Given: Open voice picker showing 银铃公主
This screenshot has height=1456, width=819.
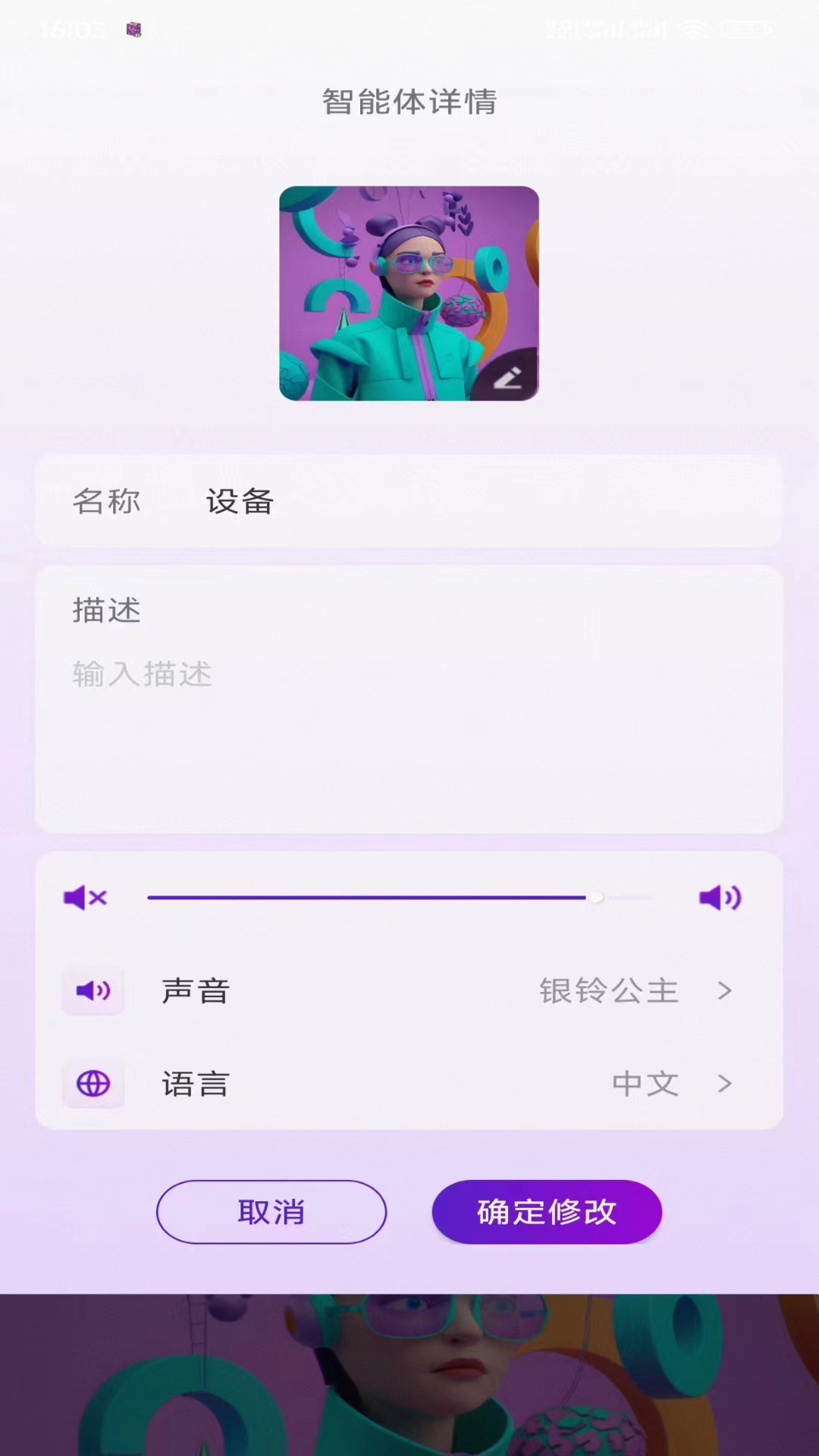Looking at the screenshot, I should pyautogui.click(x=607, y=990).
